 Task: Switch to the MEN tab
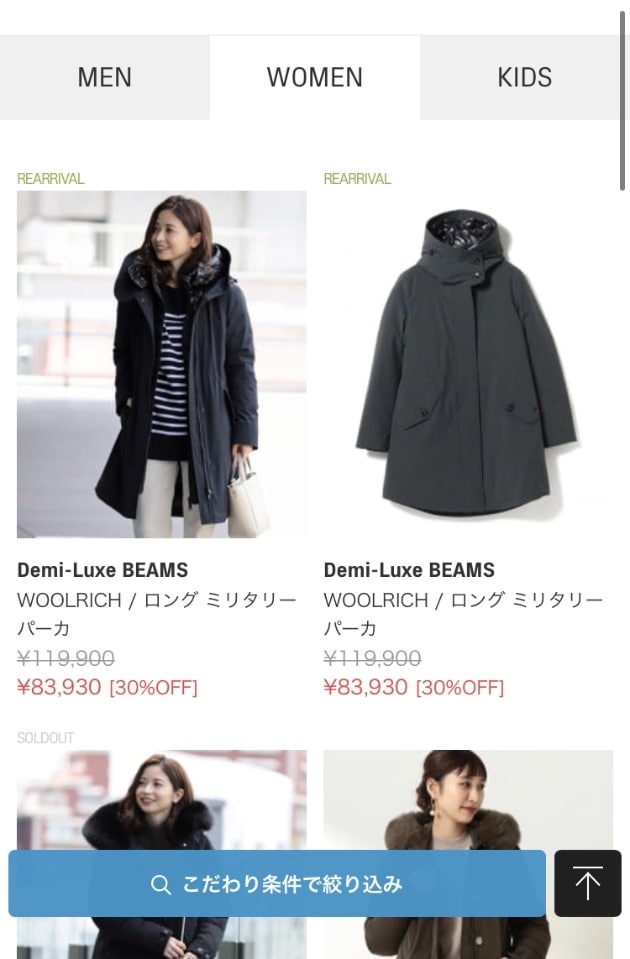coord(104,77)
